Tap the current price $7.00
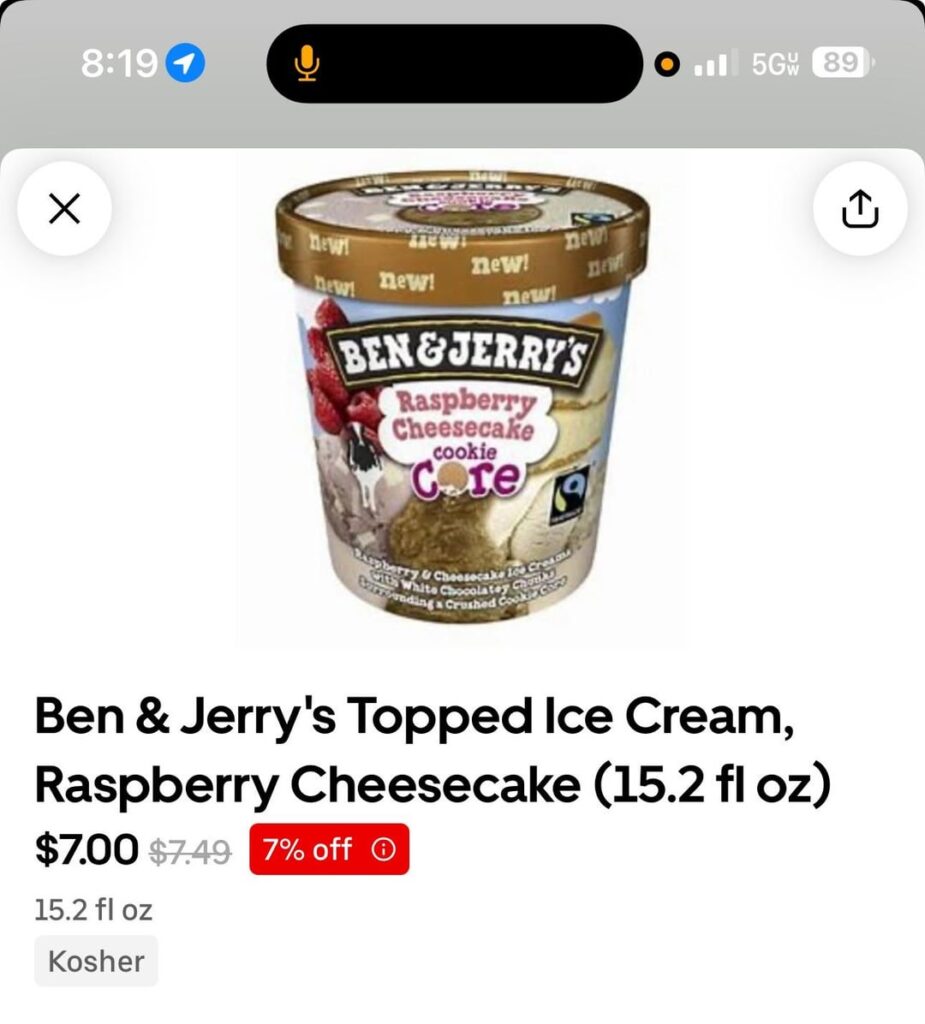Screen dimensions: 925x1024 pos(85,849)
